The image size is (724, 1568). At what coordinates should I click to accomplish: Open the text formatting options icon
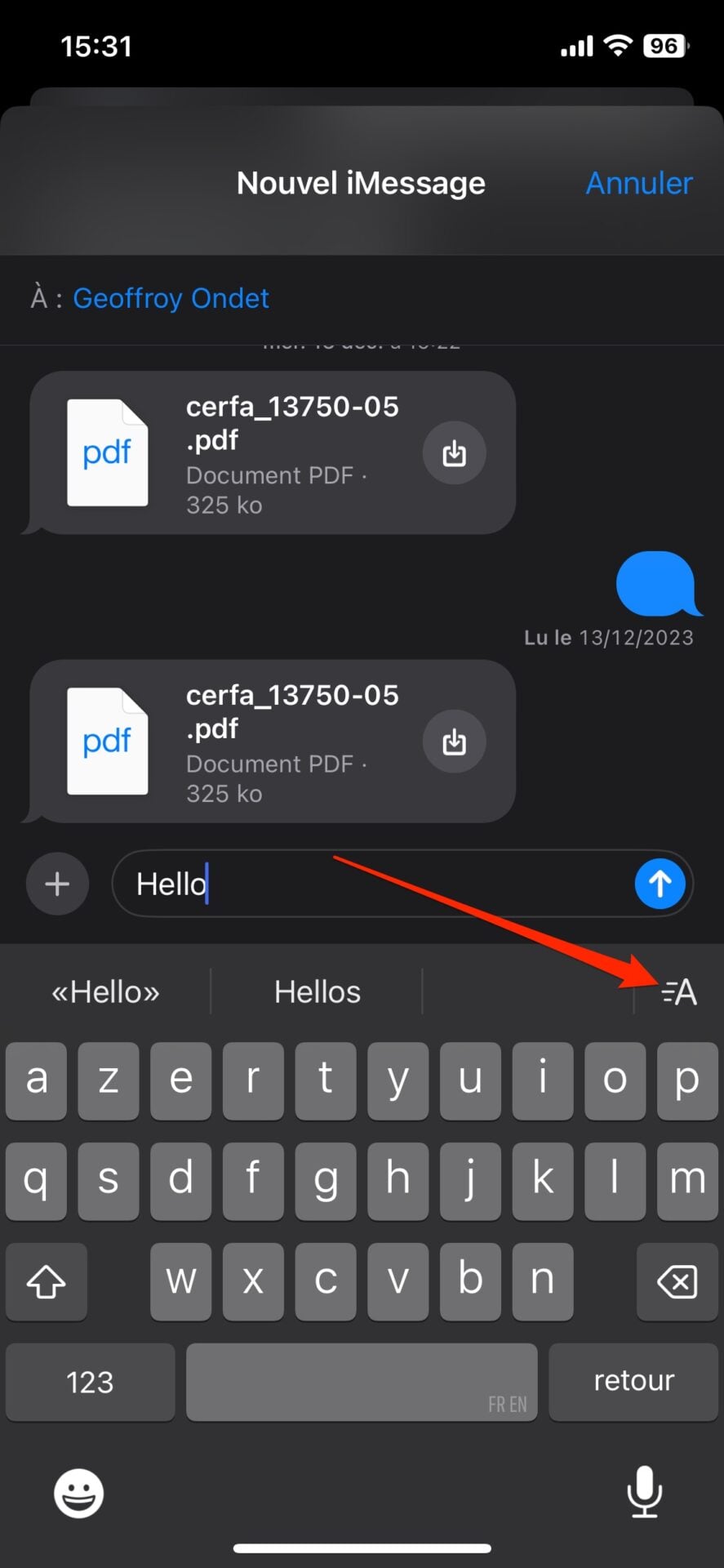click(x=679, y=992)
